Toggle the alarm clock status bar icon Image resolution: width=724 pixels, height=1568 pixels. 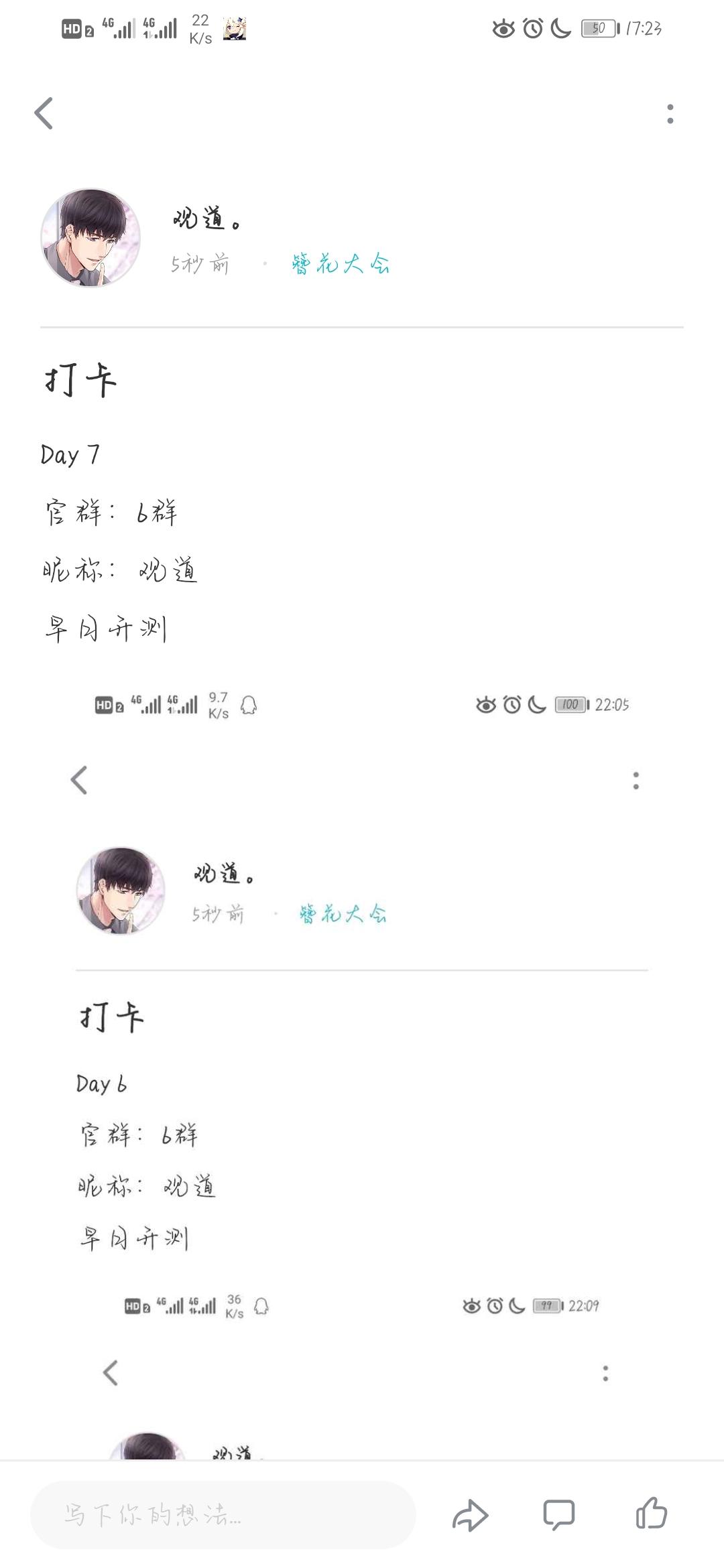[532, 29]
